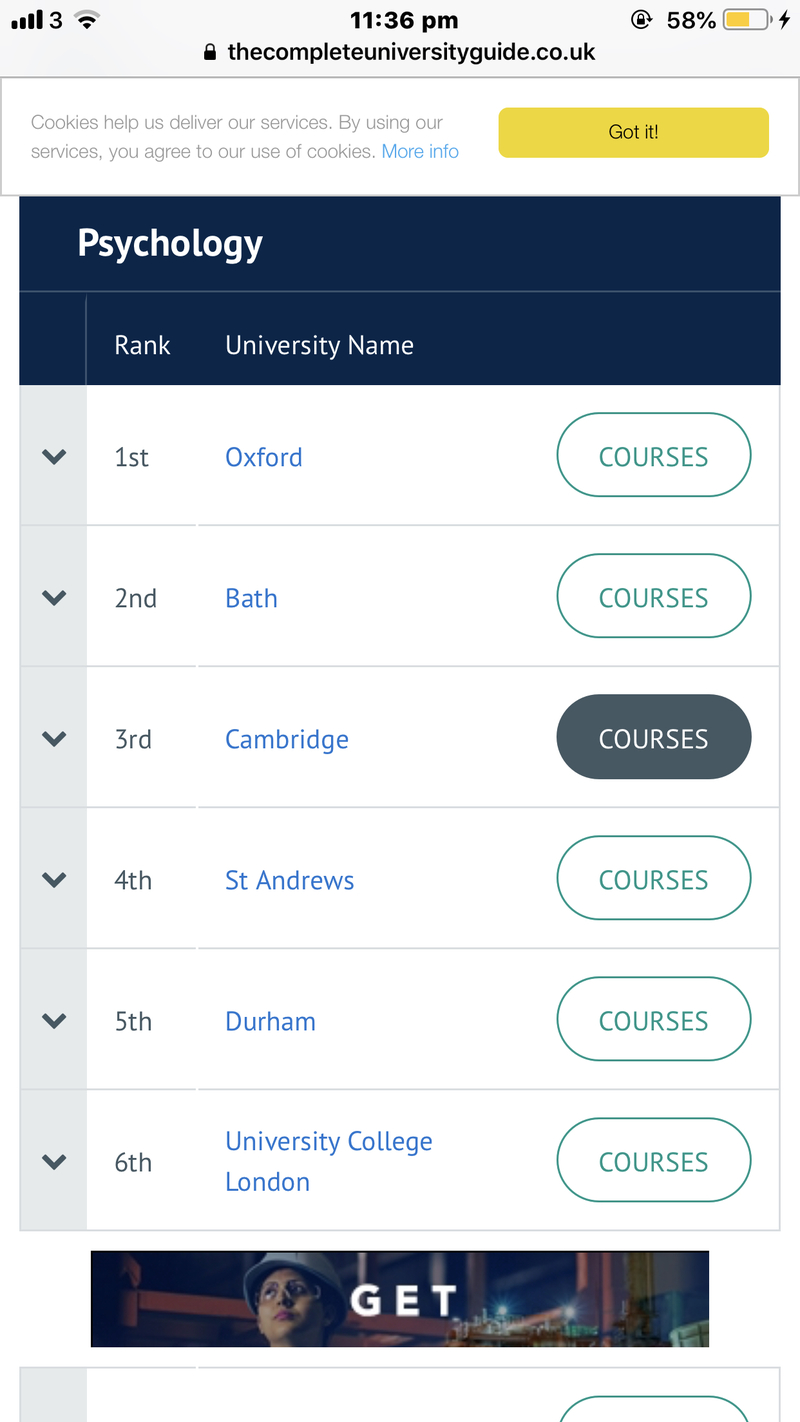The image size is (800, 1422).
Task: Open University College London link
Action: (329, 1161)
